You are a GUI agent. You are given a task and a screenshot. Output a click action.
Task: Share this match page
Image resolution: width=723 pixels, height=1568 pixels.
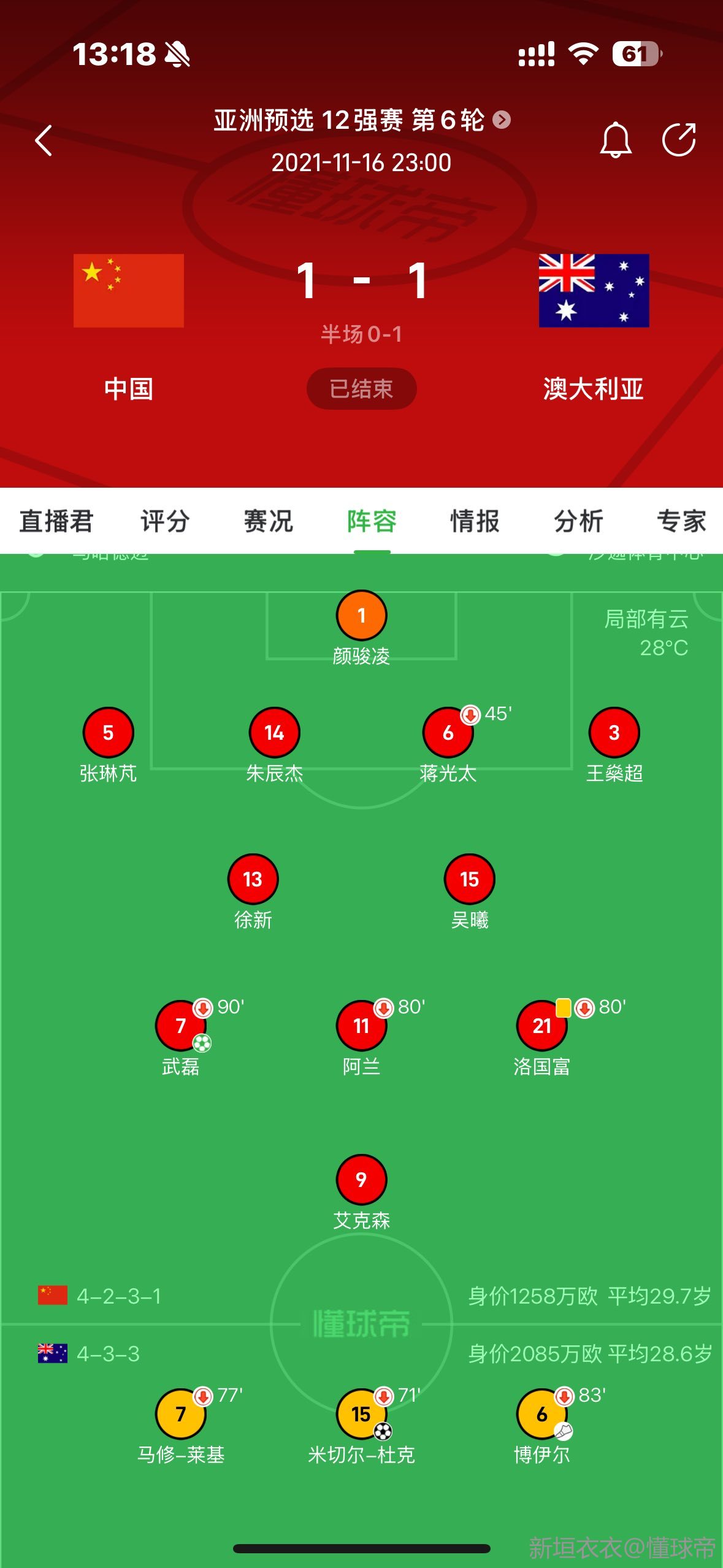[x=679, y=140]
